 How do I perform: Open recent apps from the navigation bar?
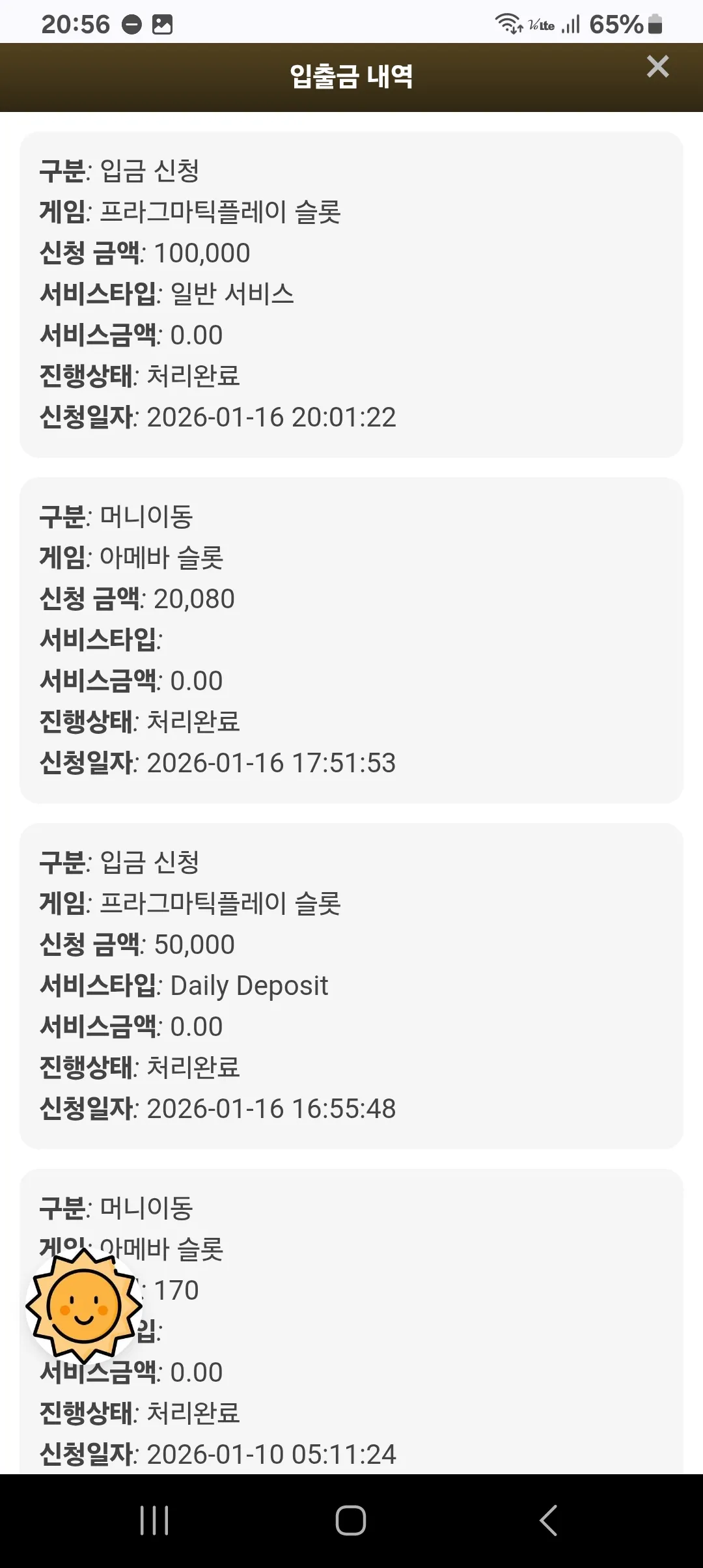tap(154, 1520)
